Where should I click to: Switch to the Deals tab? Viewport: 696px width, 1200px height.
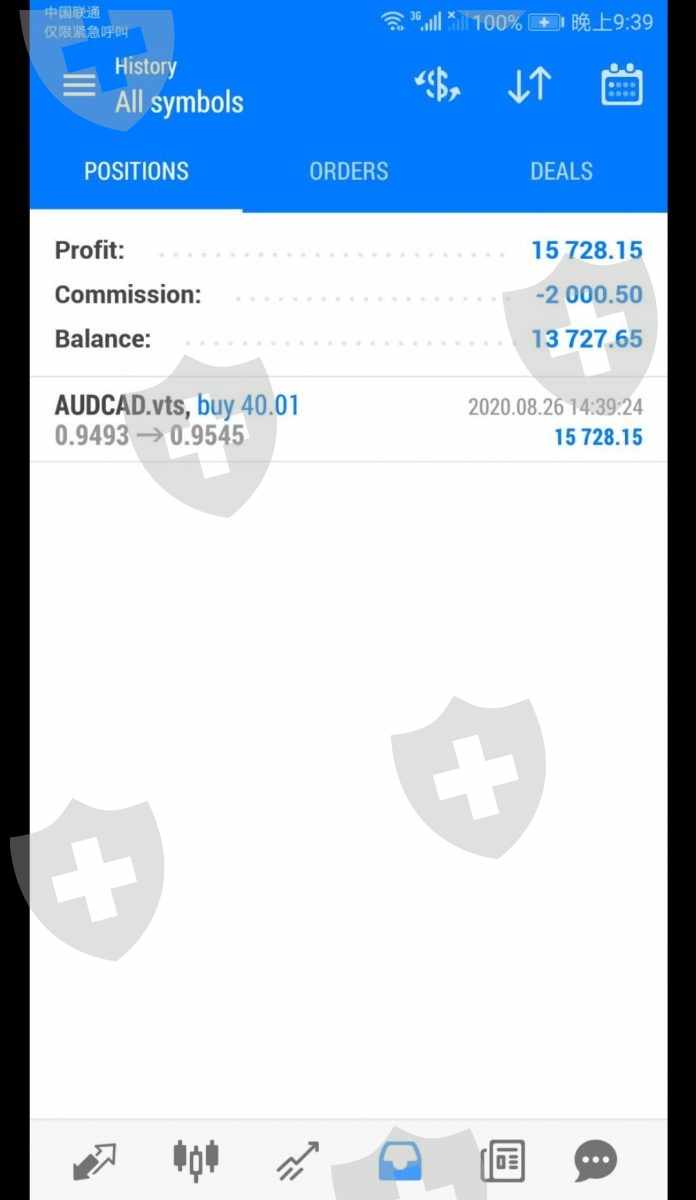point(561,171)
